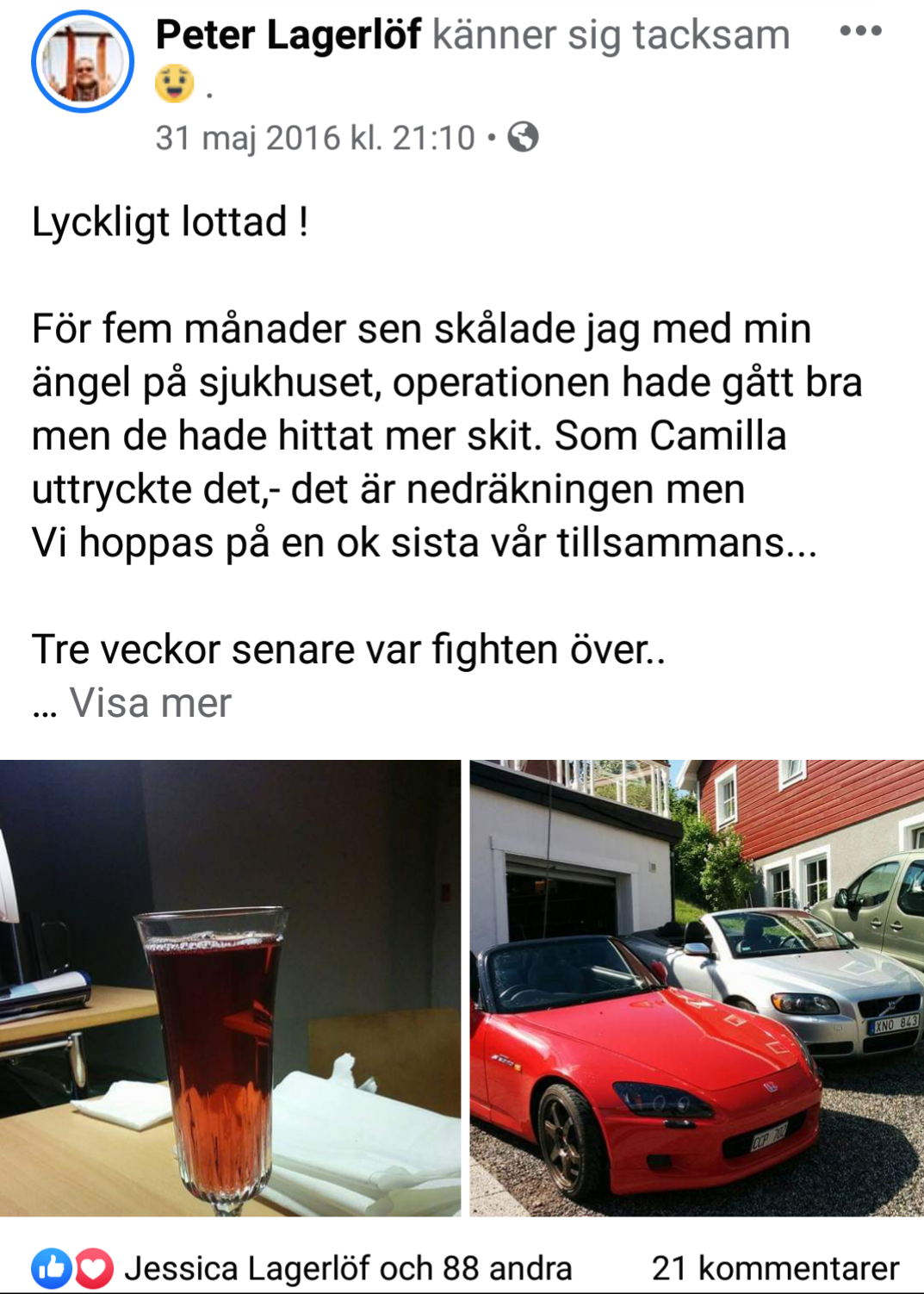Expand the post with Visa mer
This screenshot has width=924, height=1294.
[151, 703]
